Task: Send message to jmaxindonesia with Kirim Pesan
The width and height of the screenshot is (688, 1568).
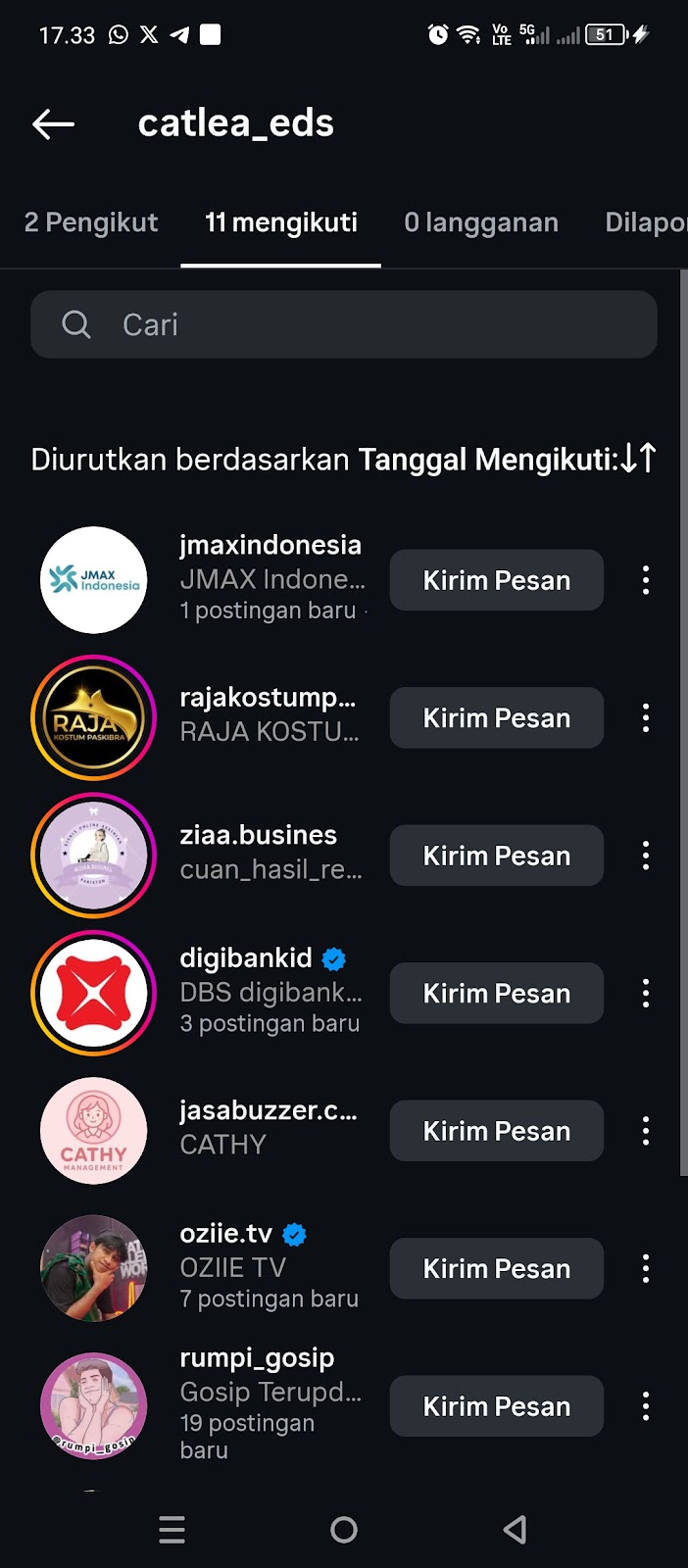Action: (496, 580)
